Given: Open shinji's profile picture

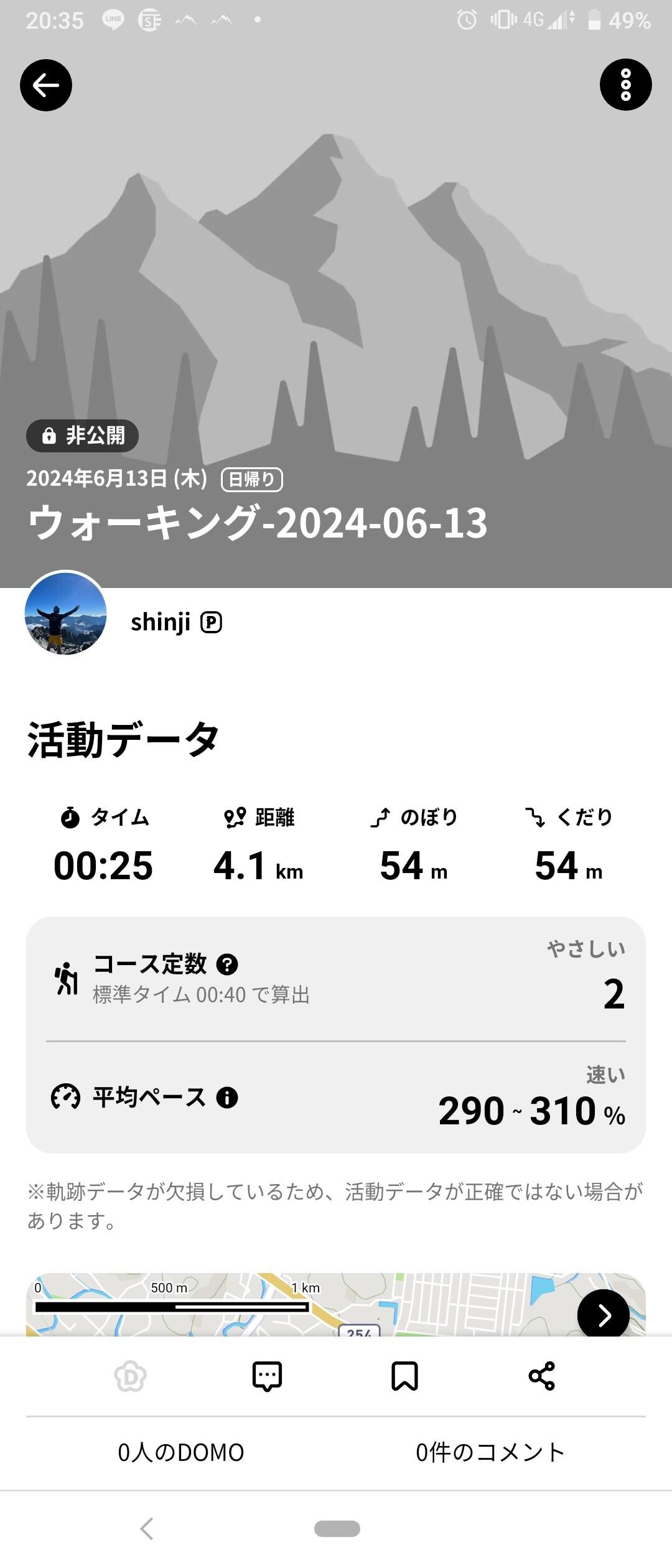Looking at the screenshot, I should (65, 613).
